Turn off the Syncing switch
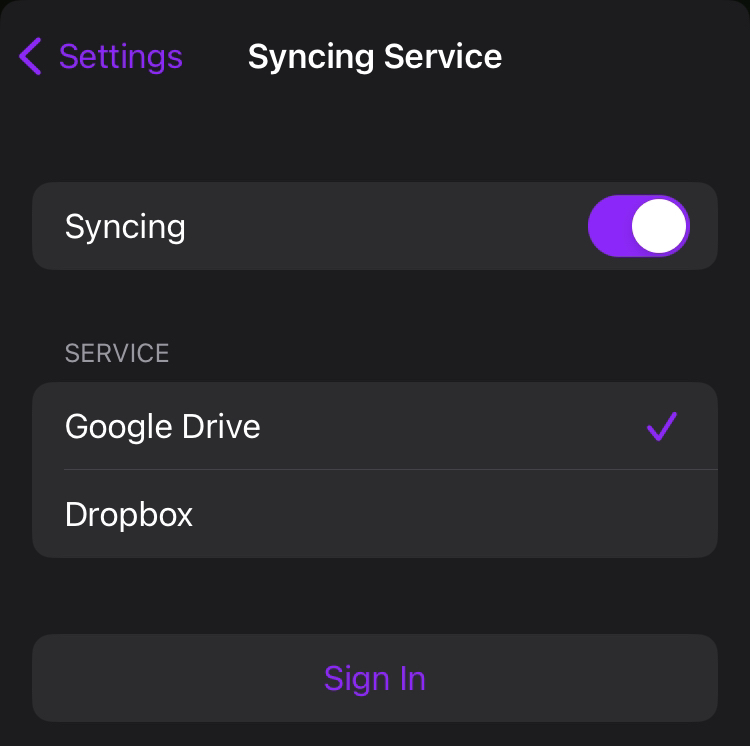 (x=638, y=226)
